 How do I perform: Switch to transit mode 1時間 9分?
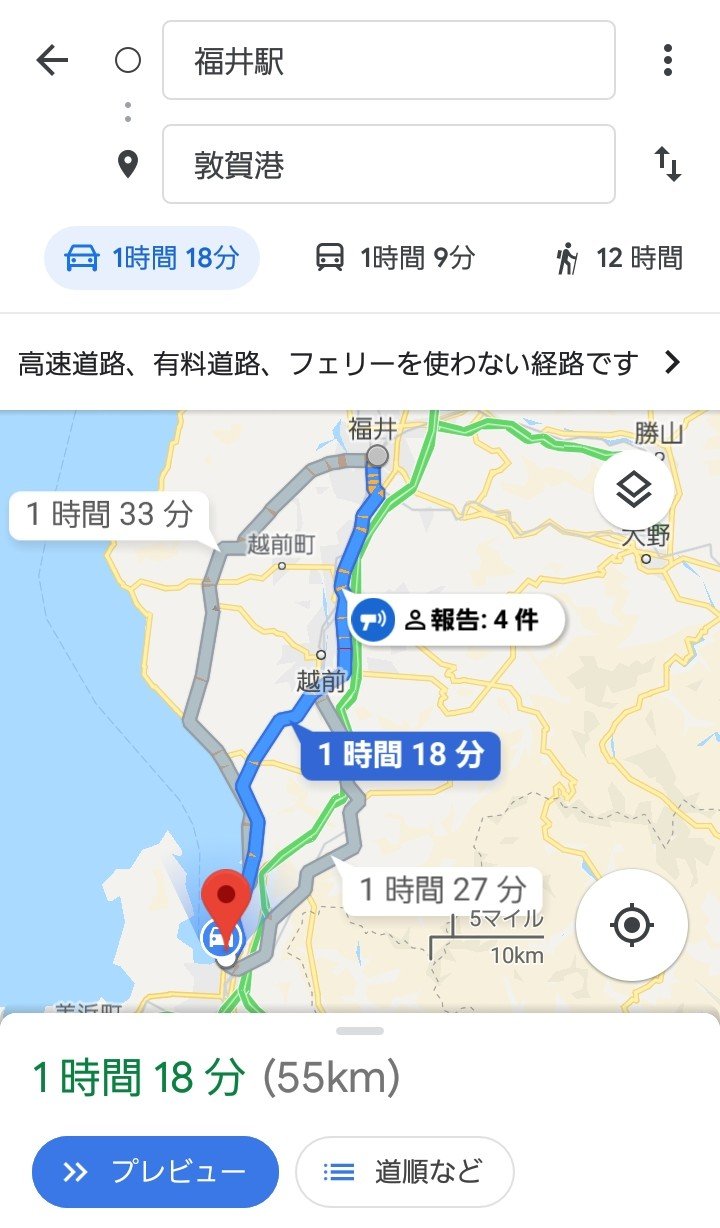coord(394,258)
